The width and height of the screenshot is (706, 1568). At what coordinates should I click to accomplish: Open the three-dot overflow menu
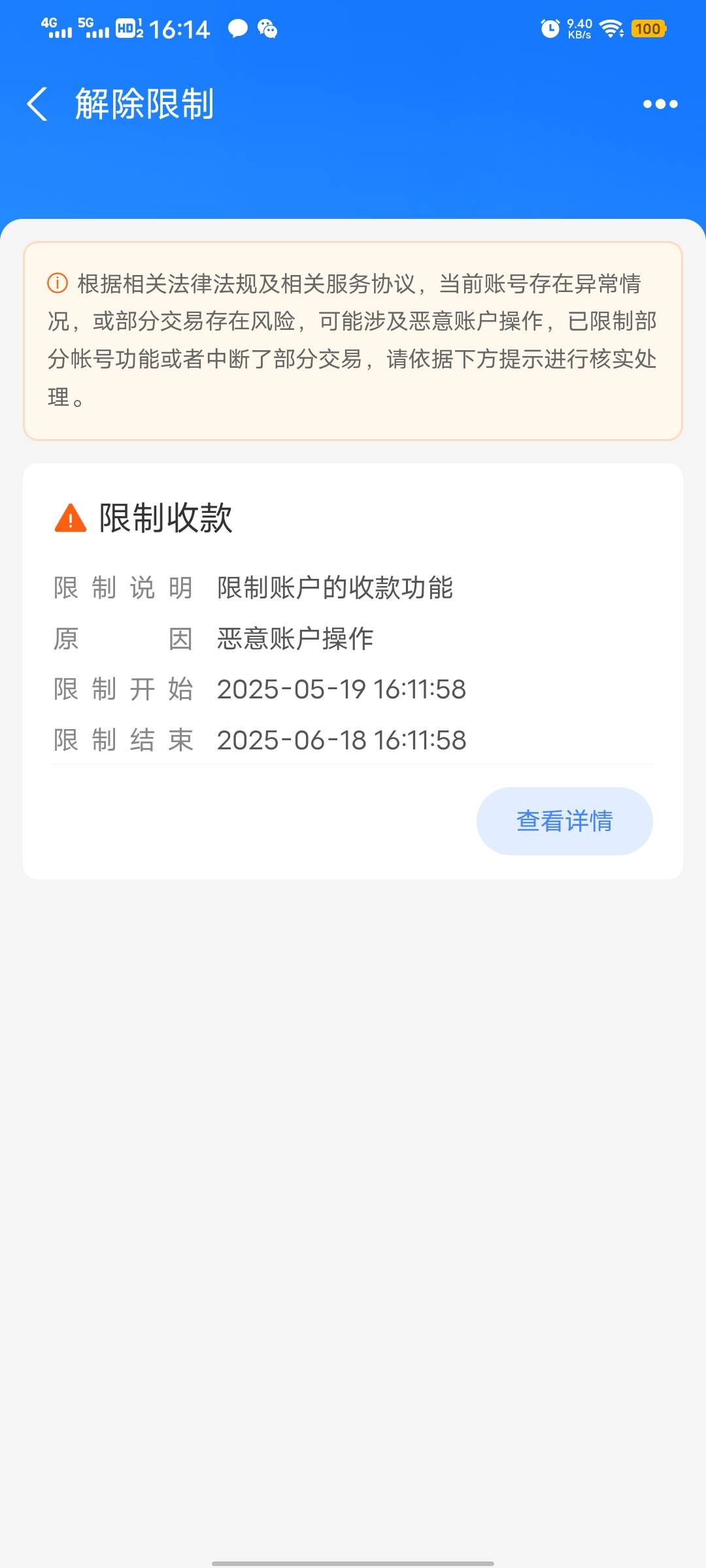tap(660, 104)
